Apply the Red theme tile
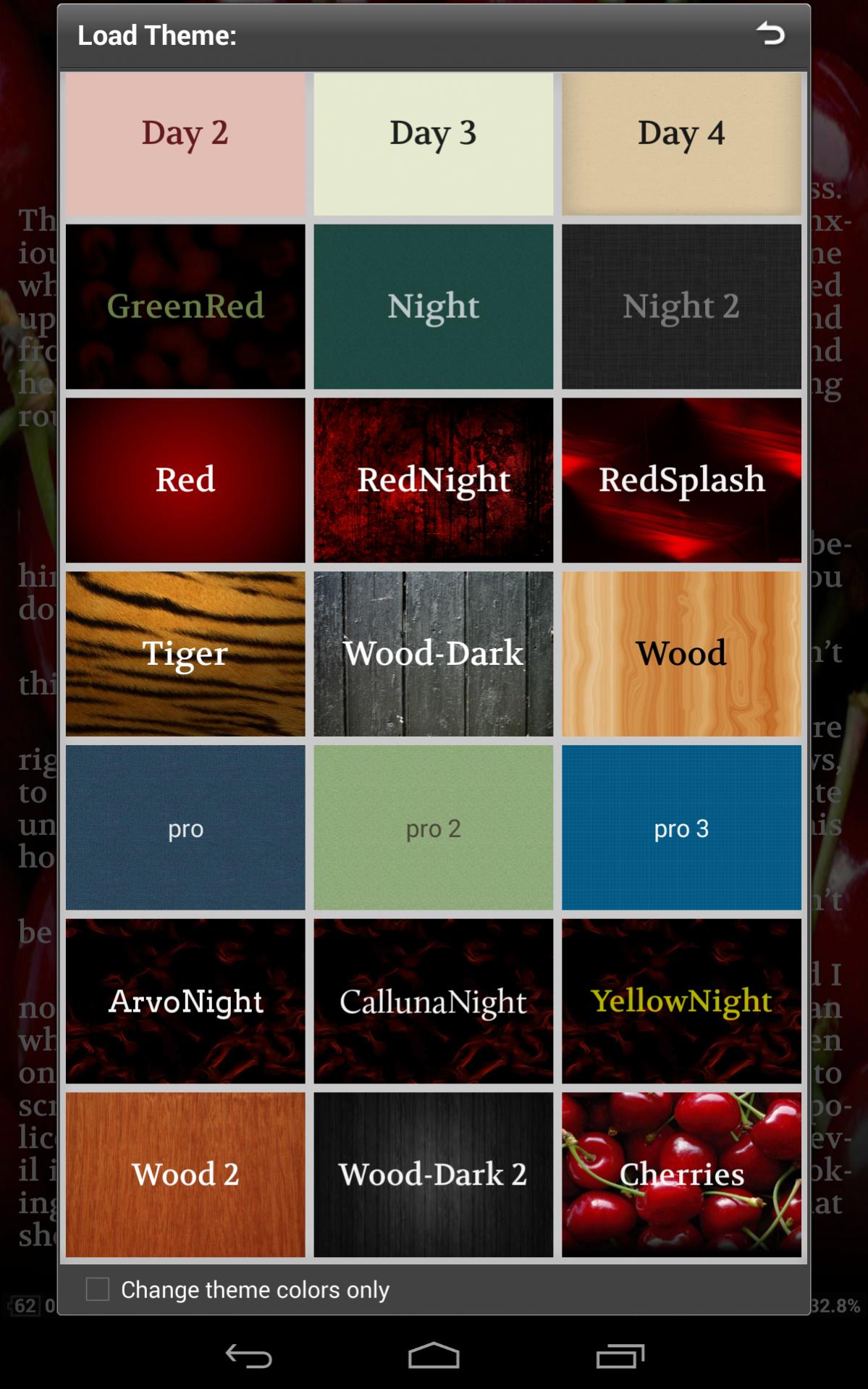Screen dimensions: 868x1389 click(x=185, y=480)
